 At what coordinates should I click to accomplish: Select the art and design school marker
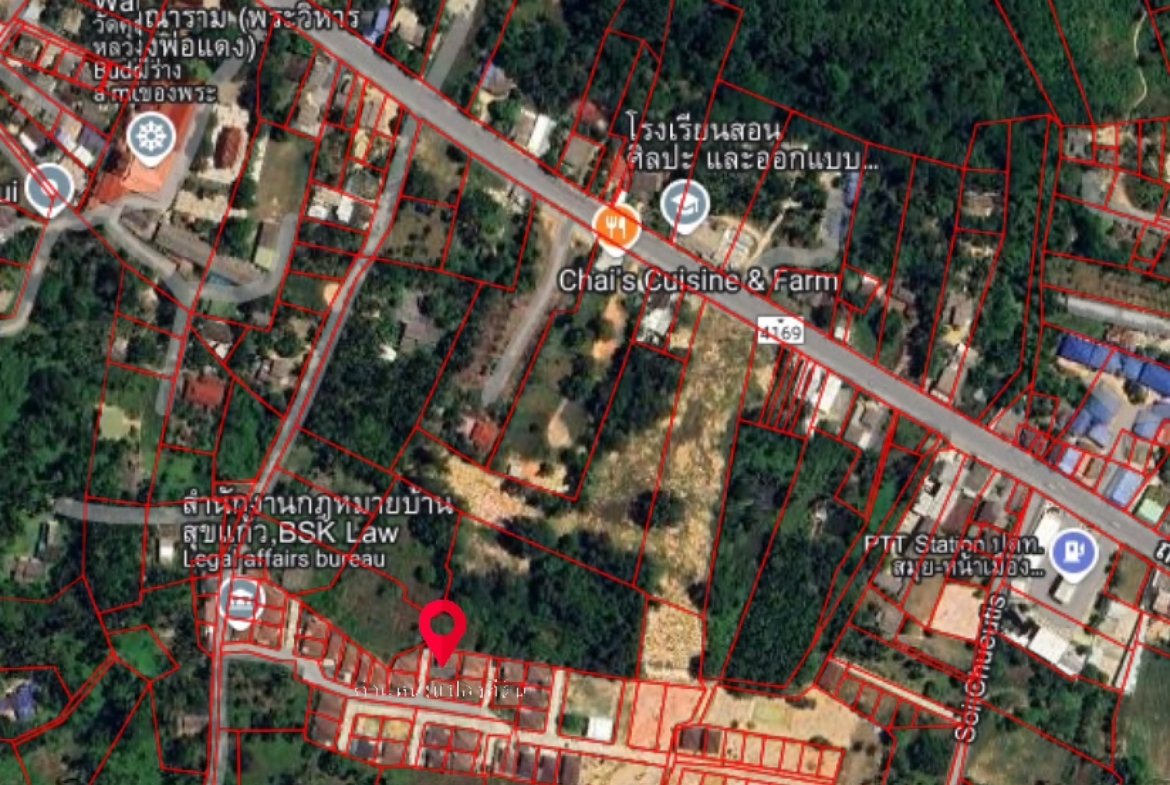(684, 205)
